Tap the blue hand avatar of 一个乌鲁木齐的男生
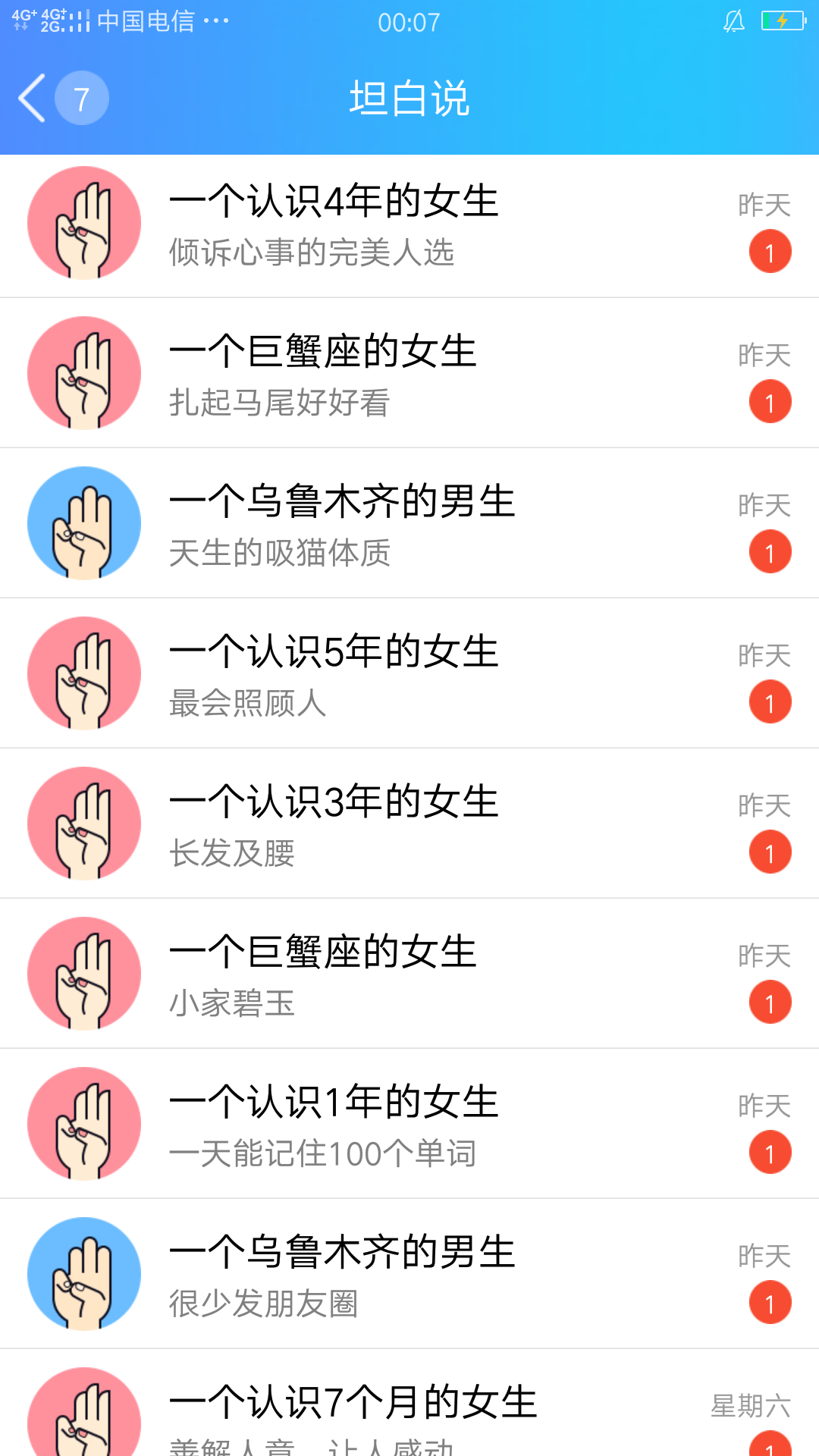 tap(83, 523)
